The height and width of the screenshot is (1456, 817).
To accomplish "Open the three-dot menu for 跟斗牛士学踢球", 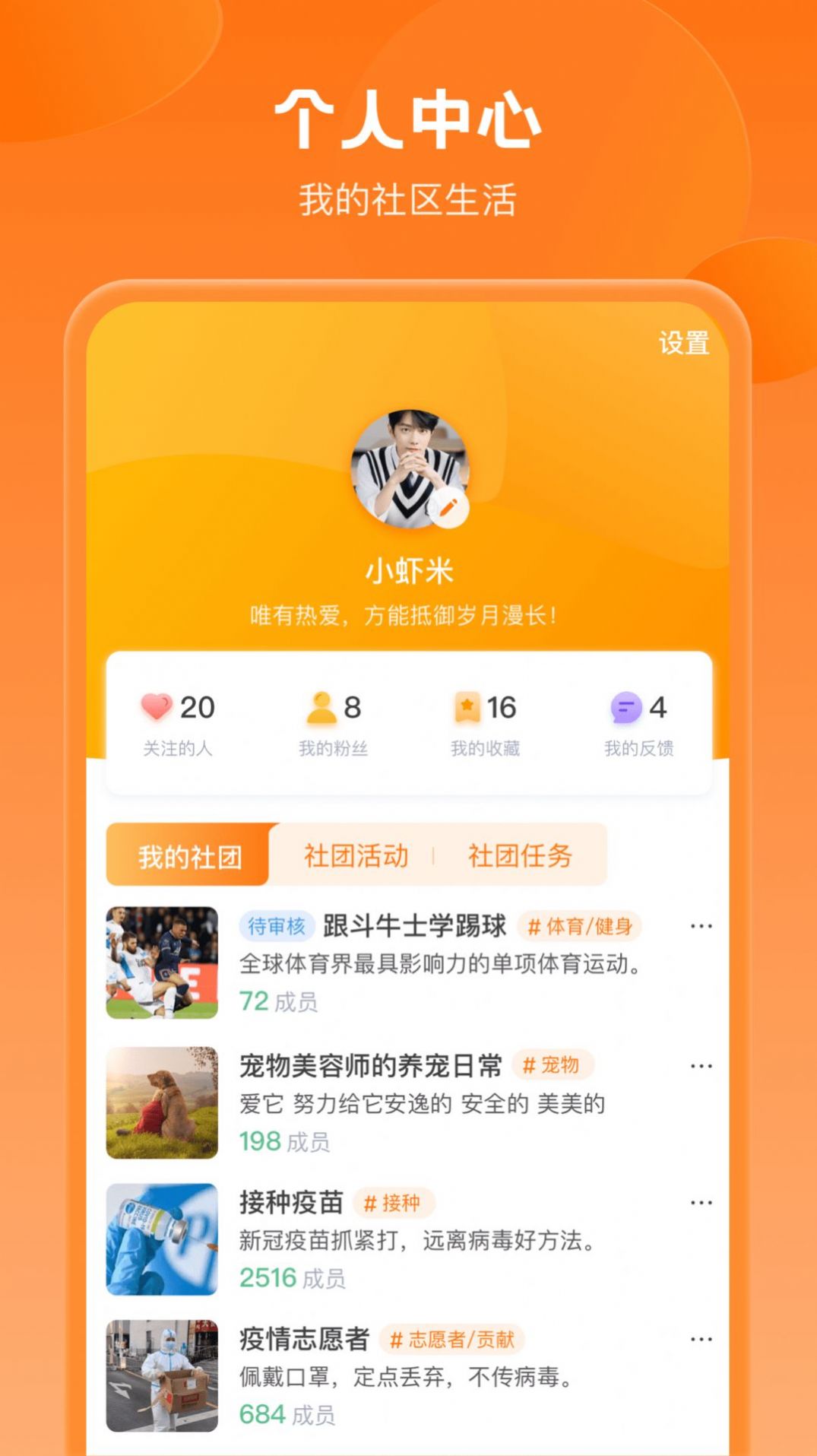I will pyautogui.click(x=700, y=926).
